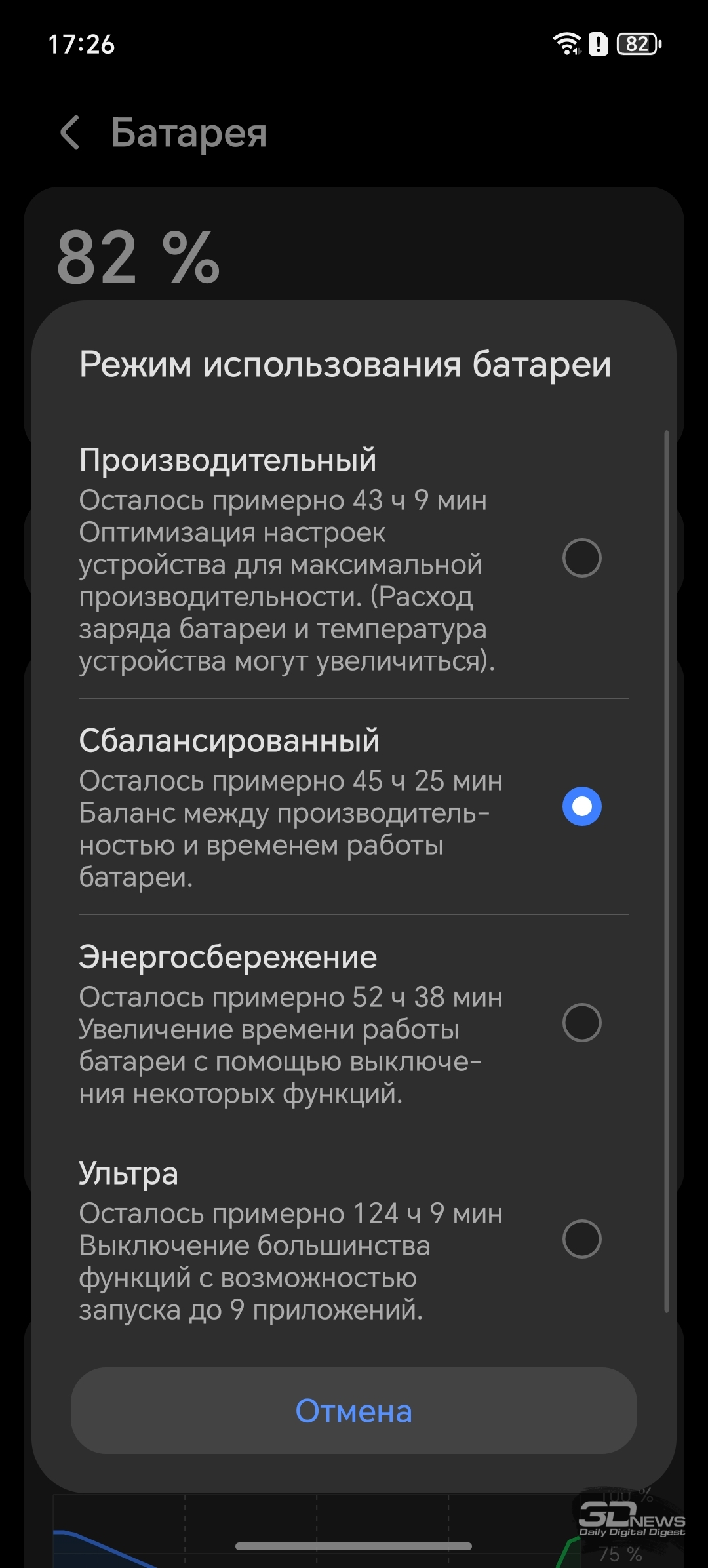Enable the Энергосбережение power saving mode
708x1568 pixels.
pos(581,1023)
